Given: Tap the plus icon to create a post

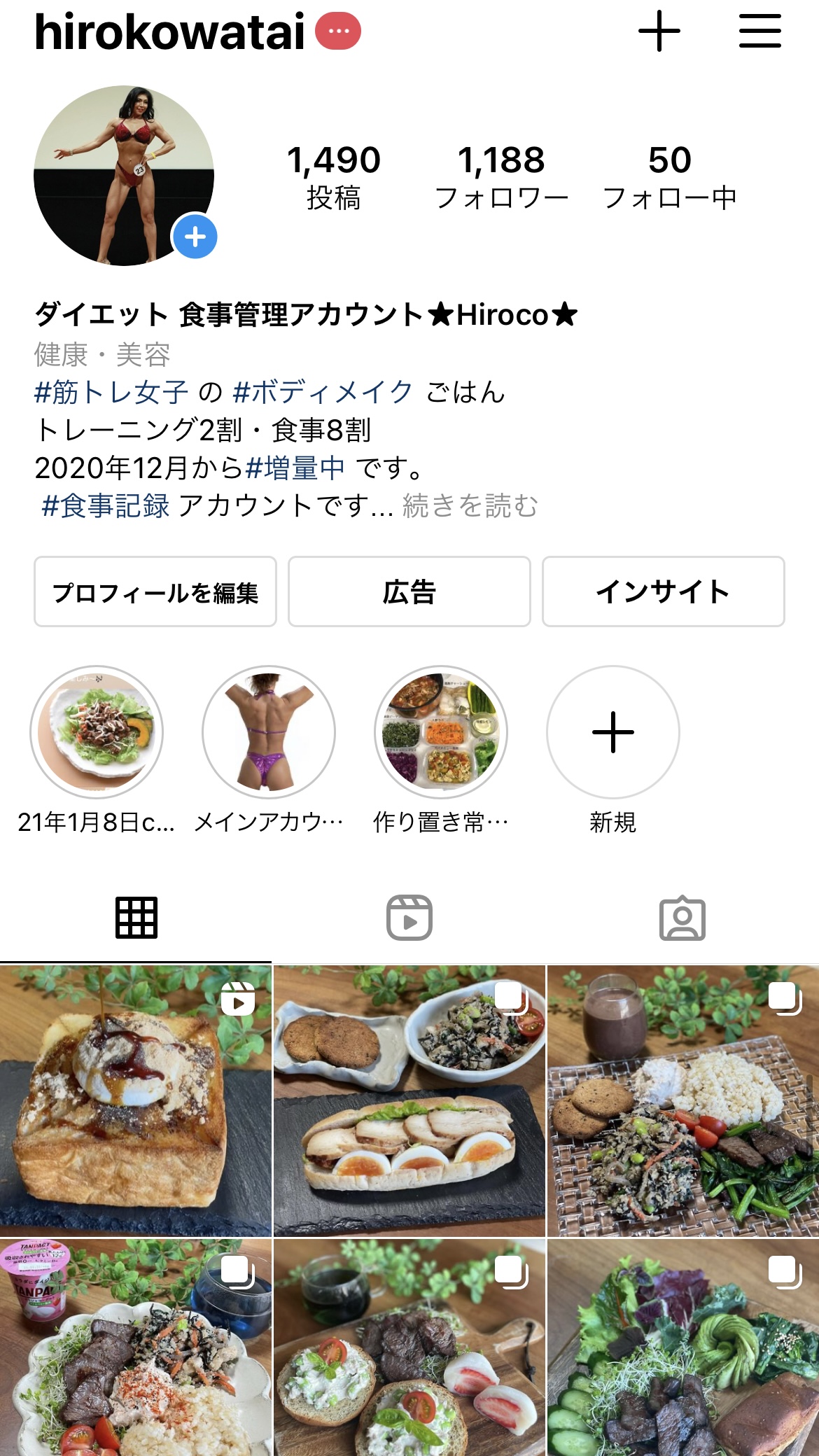Looking at the screenshot, I should click(x=659, y=32).
